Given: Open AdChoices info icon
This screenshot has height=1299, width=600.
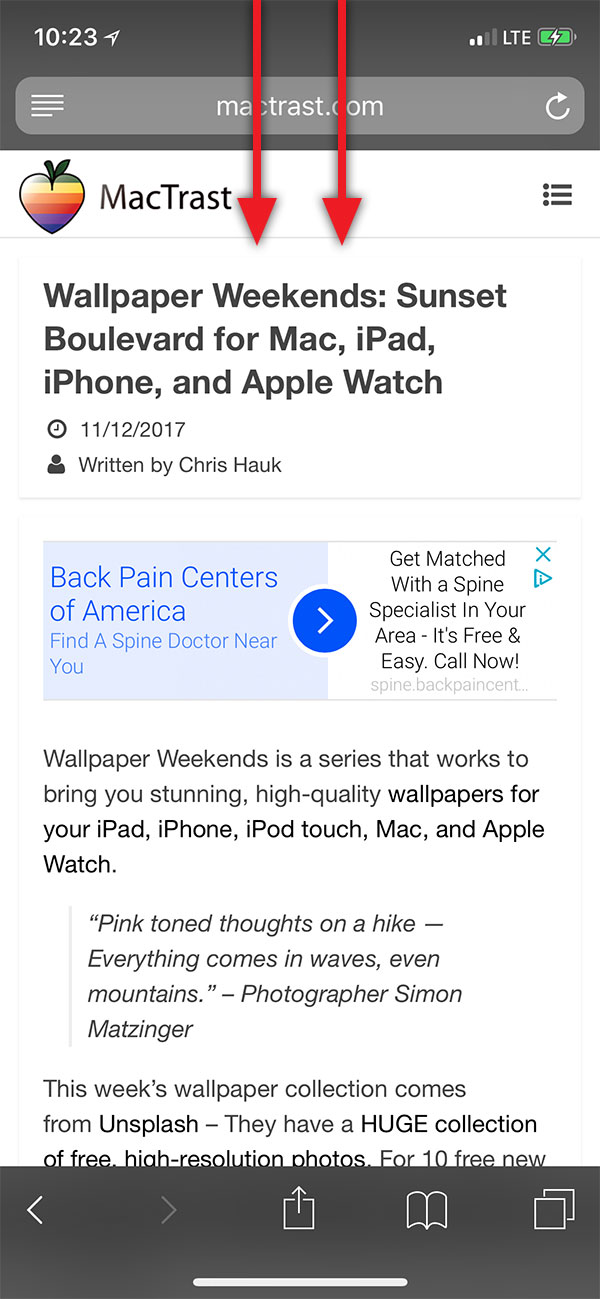Looking at the screenshot, I should coord(542,578).
